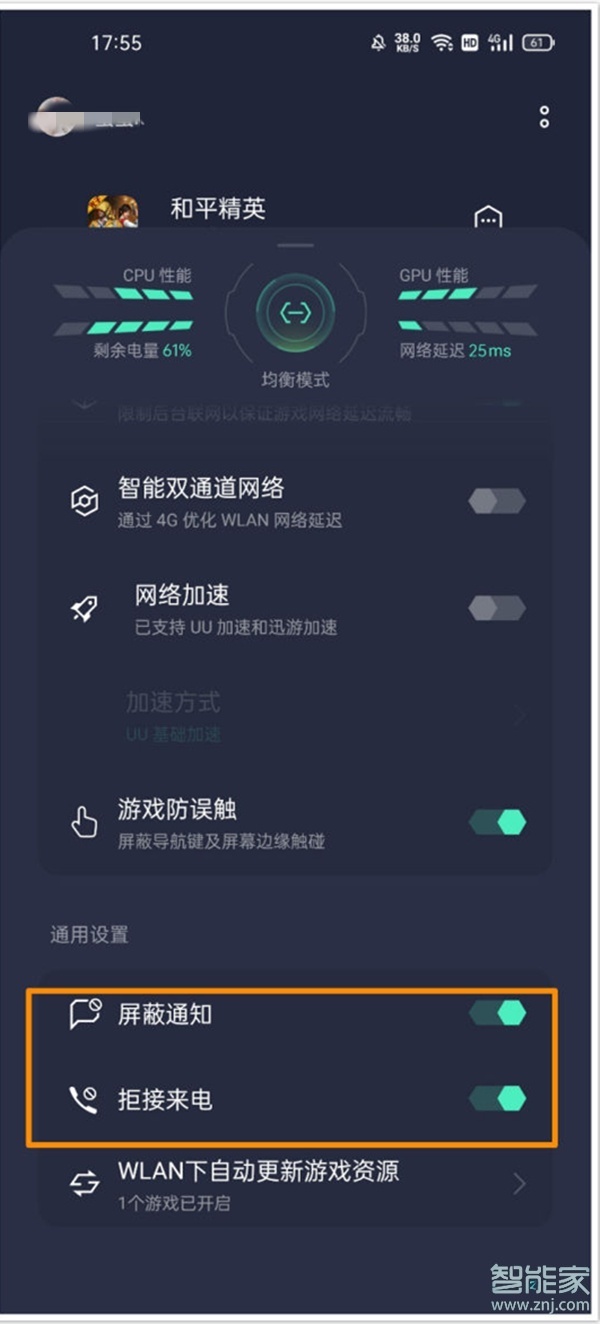Turn on 网络加速 toggle
Image resolution: width=600 pixels, height=1324 pixels.
pyautogui.click(x=497, y=608)
